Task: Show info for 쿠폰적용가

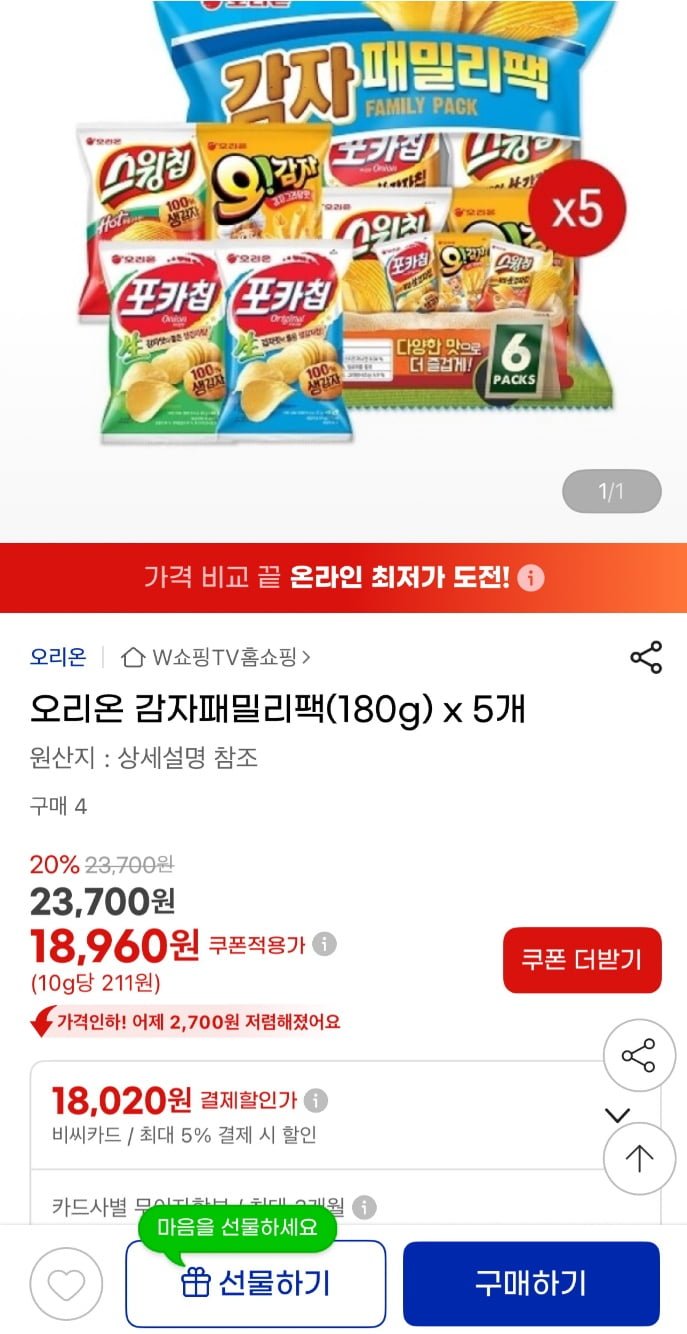Action: coord(324,944)
